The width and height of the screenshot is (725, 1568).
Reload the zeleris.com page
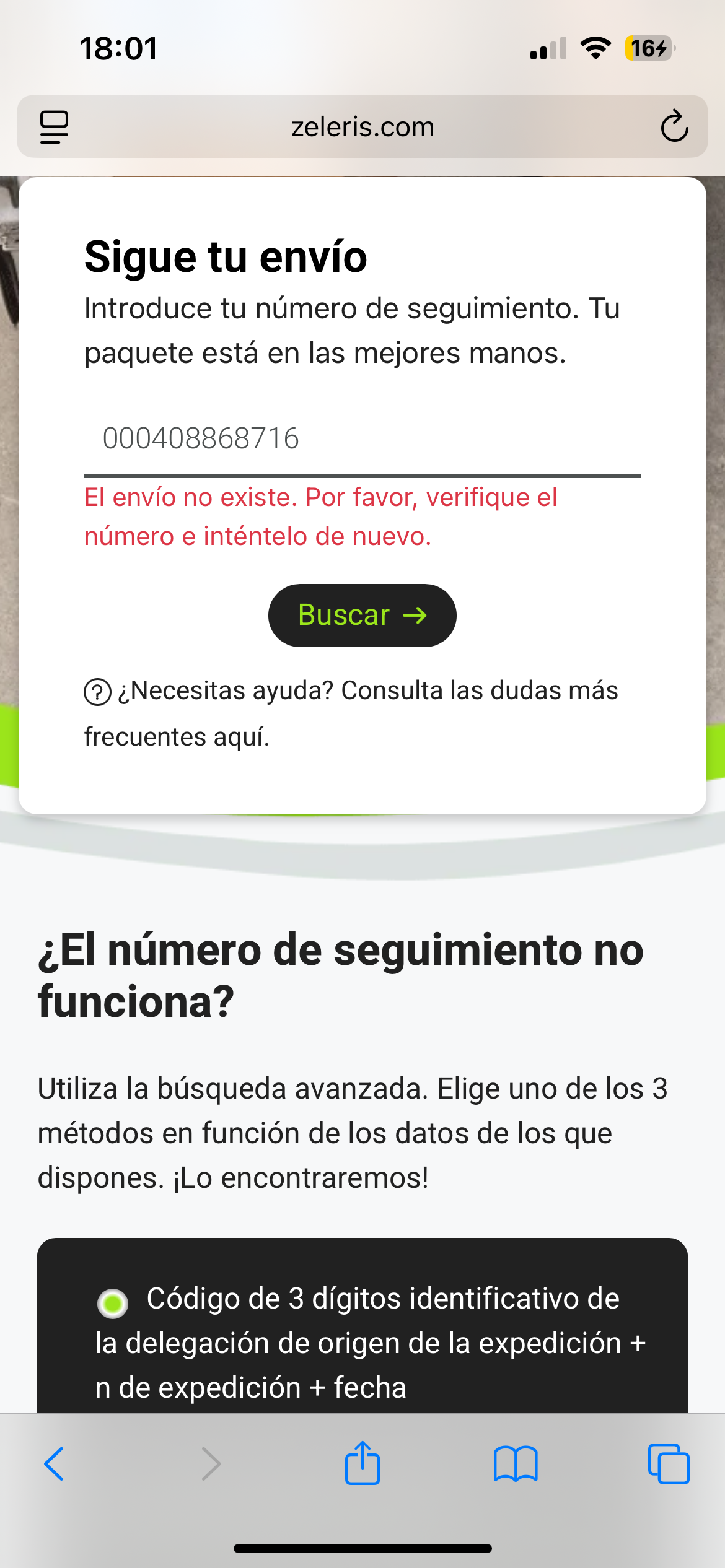[x=674, y=126]
